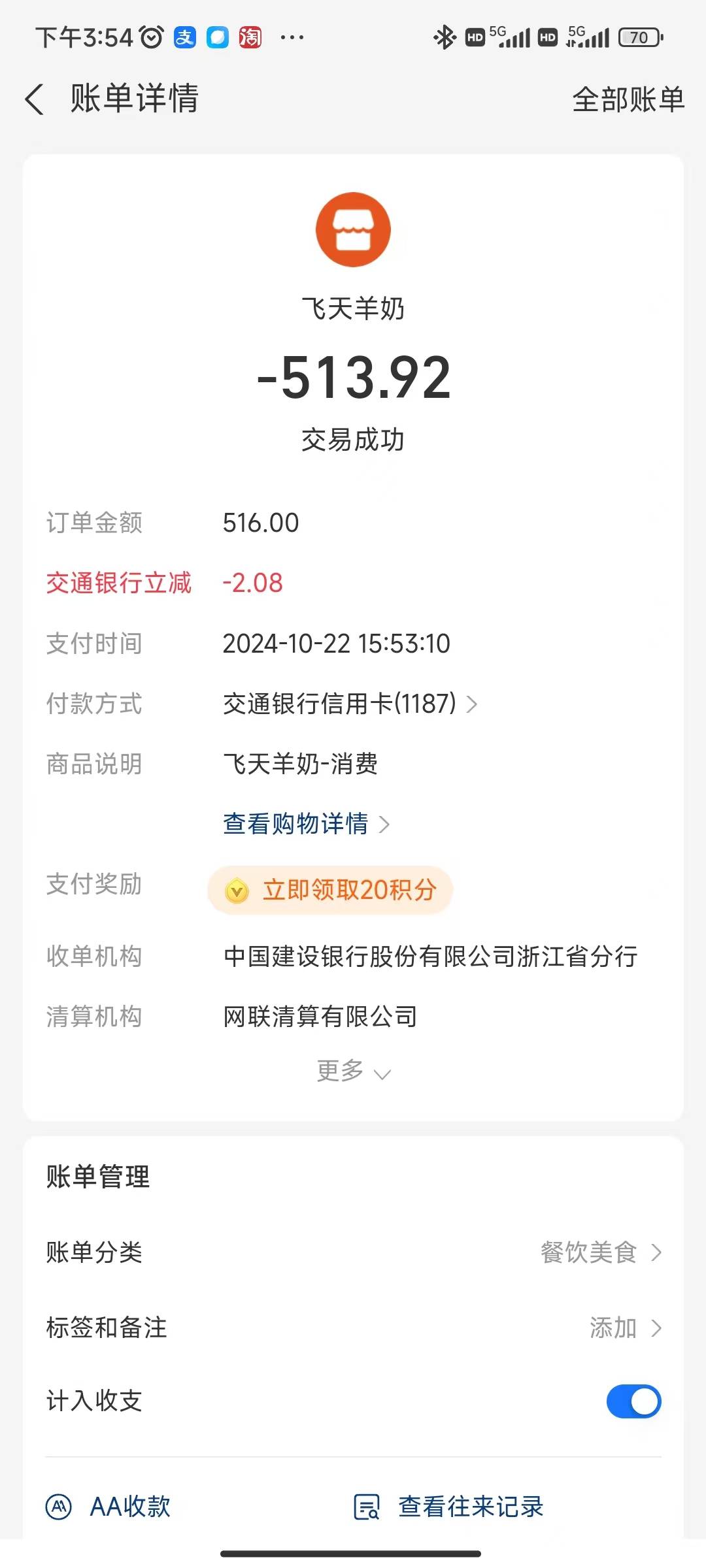Viewport: 706px width, 1568px height.
Task: Tap the 查看购物详情 link
Action: click(x=305, y=824)
